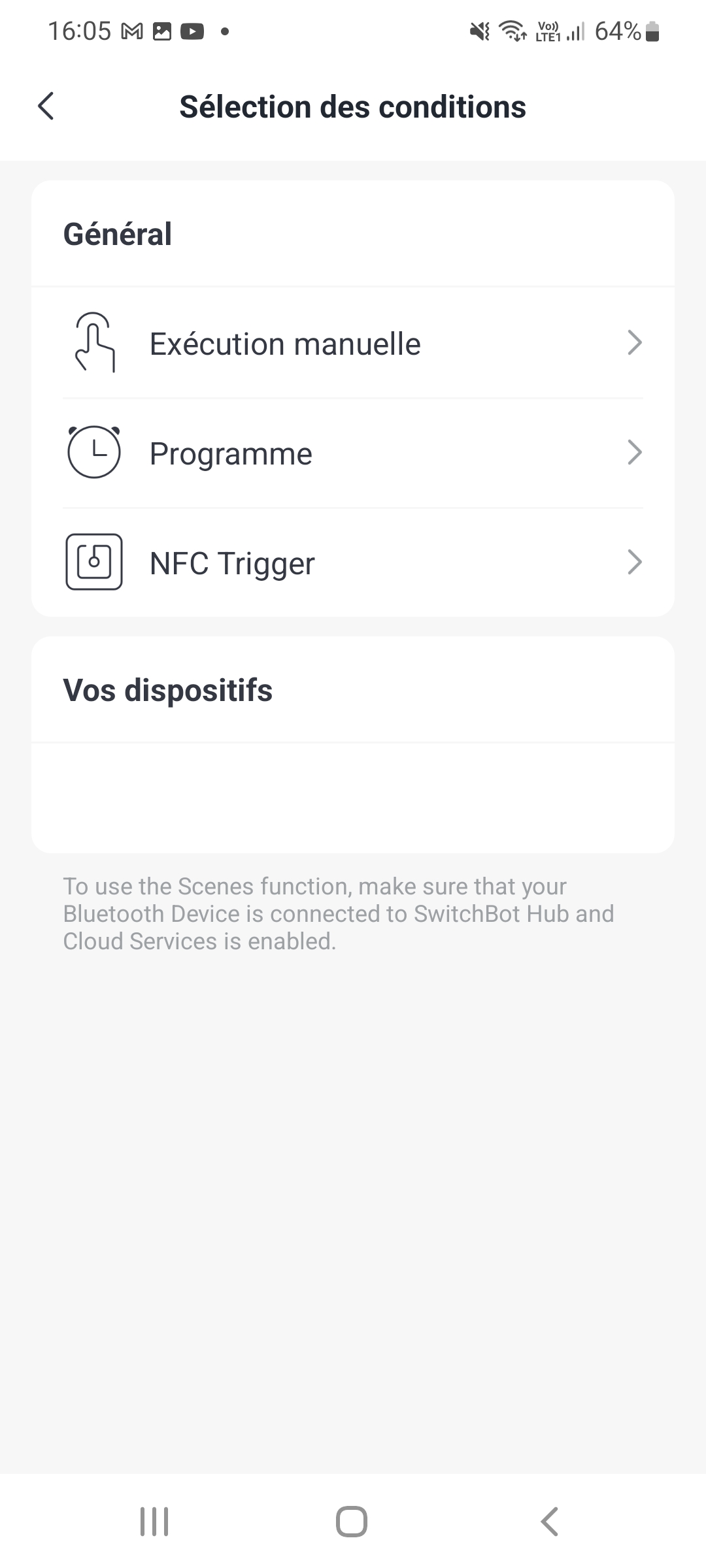The height and width of the screenshot is (1568, 706).
Task: Open the Exécution manuelle option
Action: coord(353,344)
